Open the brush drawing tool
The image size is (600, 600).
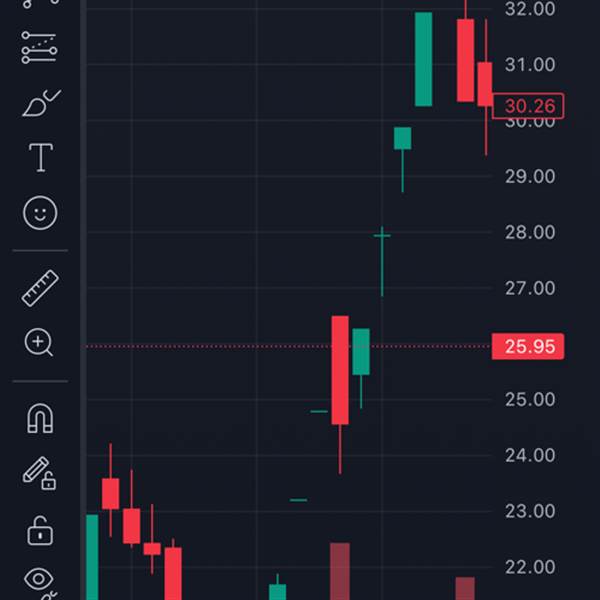coord(40,103)
